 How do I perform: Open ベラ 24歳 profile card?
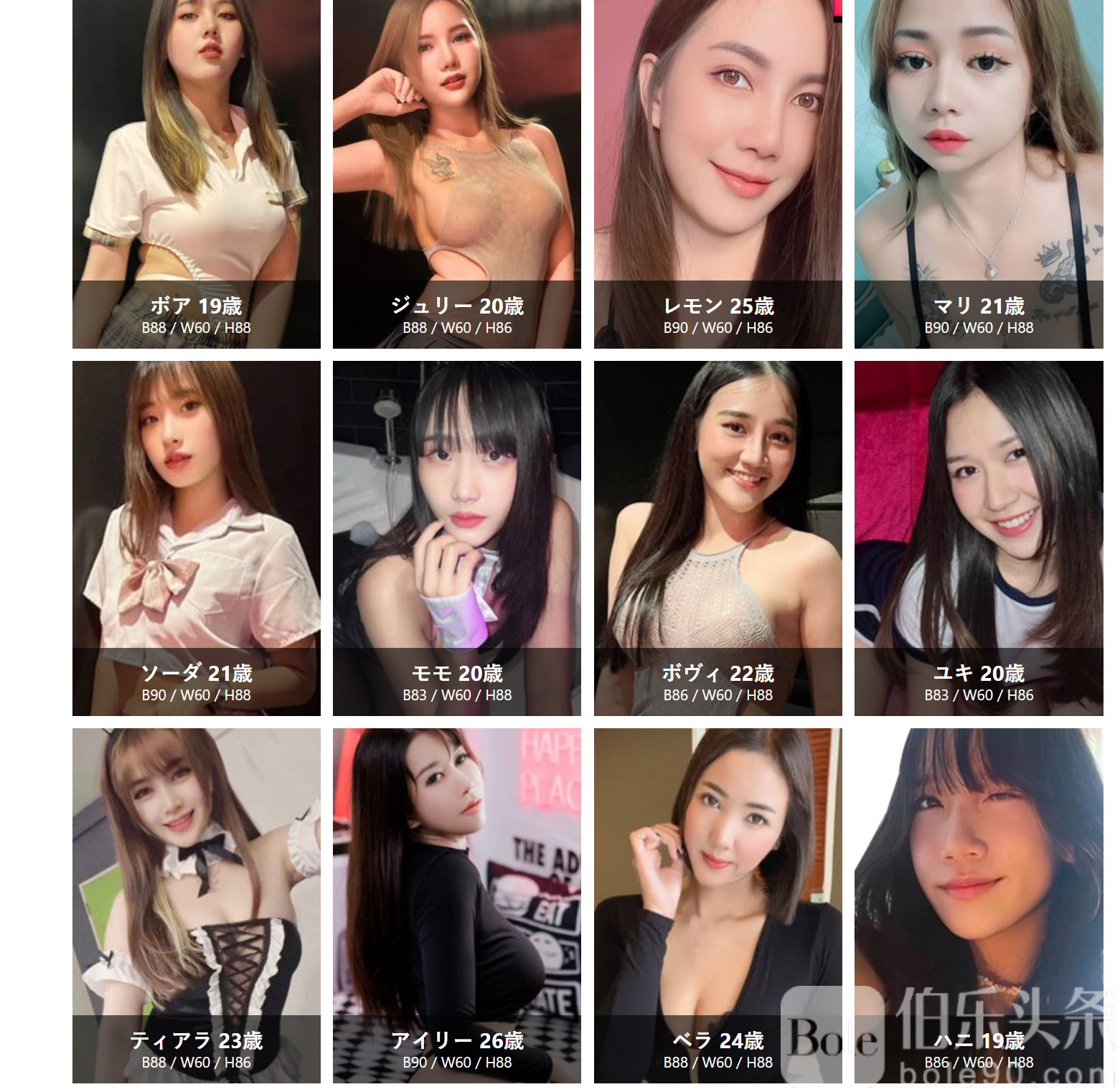point(717,904)
